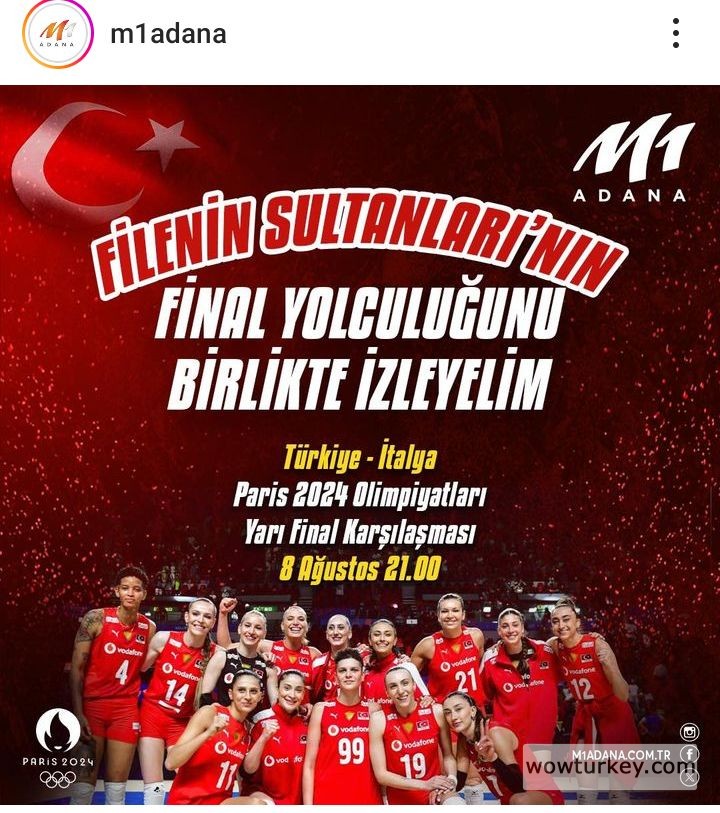Viewport: 720px width, 813px height.
Task: Open the m1adana username profile link
Action: [x=168, y=34]
